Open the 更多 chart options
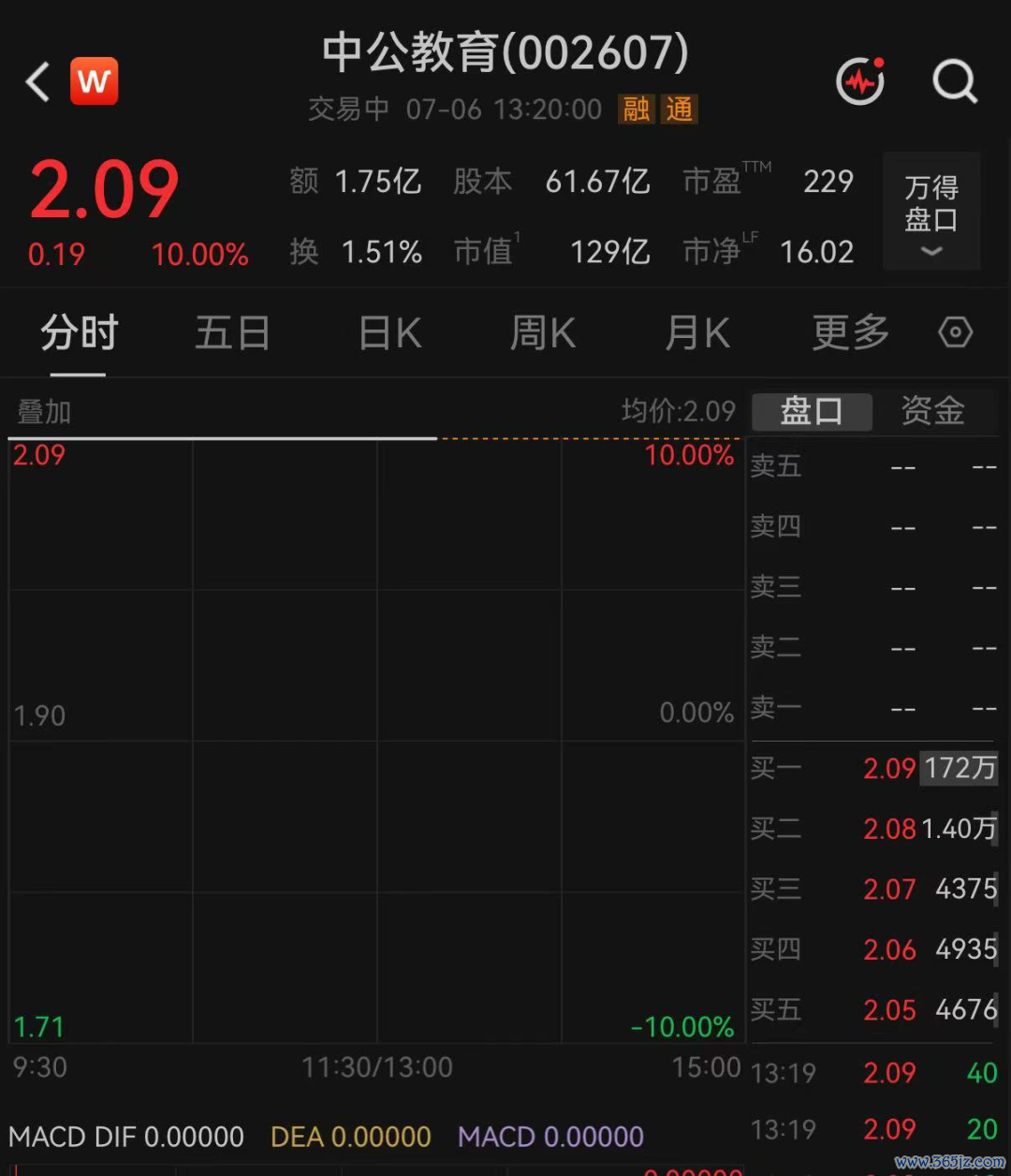1011x1176 pixels. (850, 332)
